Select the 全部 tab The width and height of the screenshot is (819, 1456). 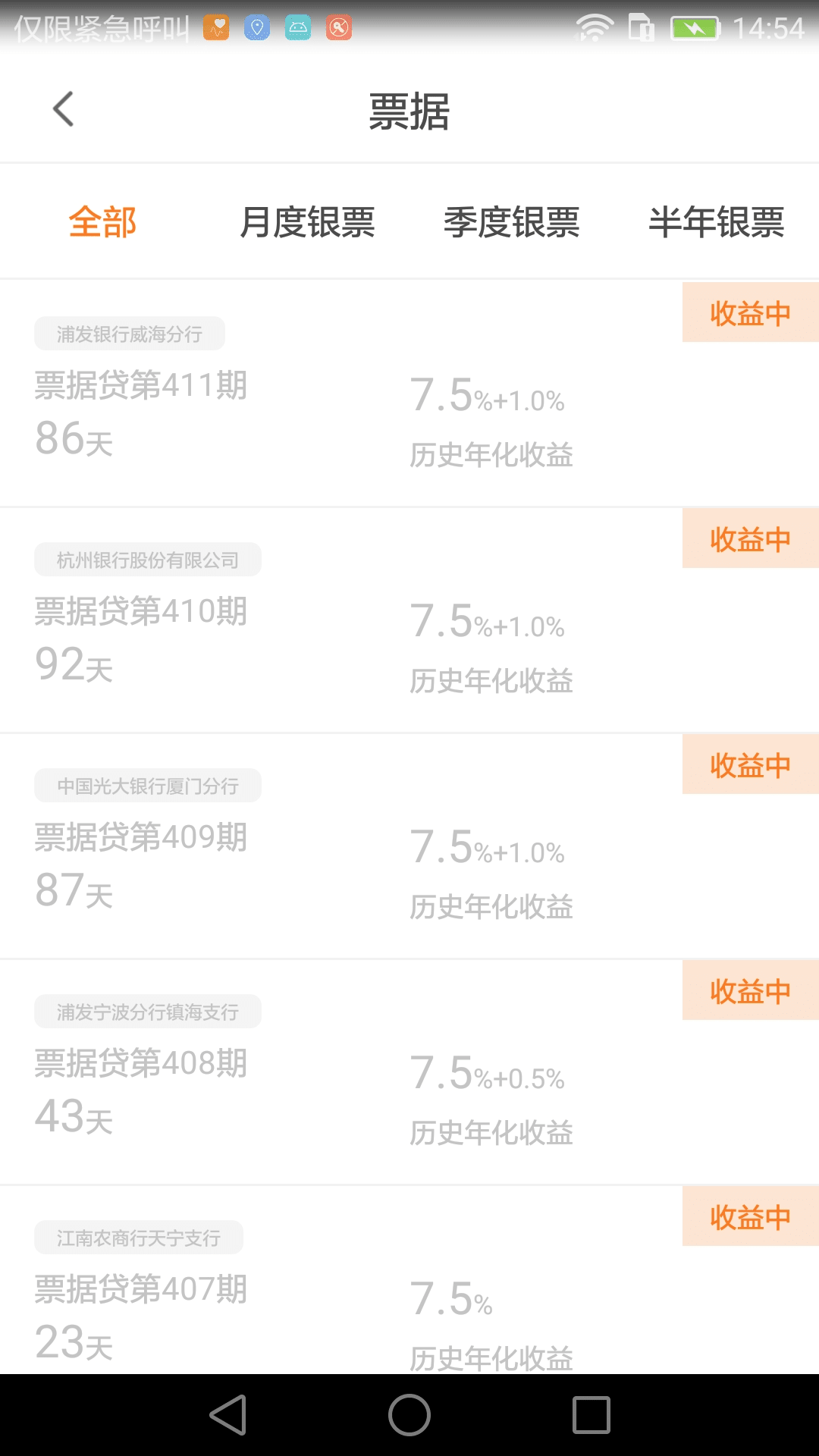coord(102,222)
